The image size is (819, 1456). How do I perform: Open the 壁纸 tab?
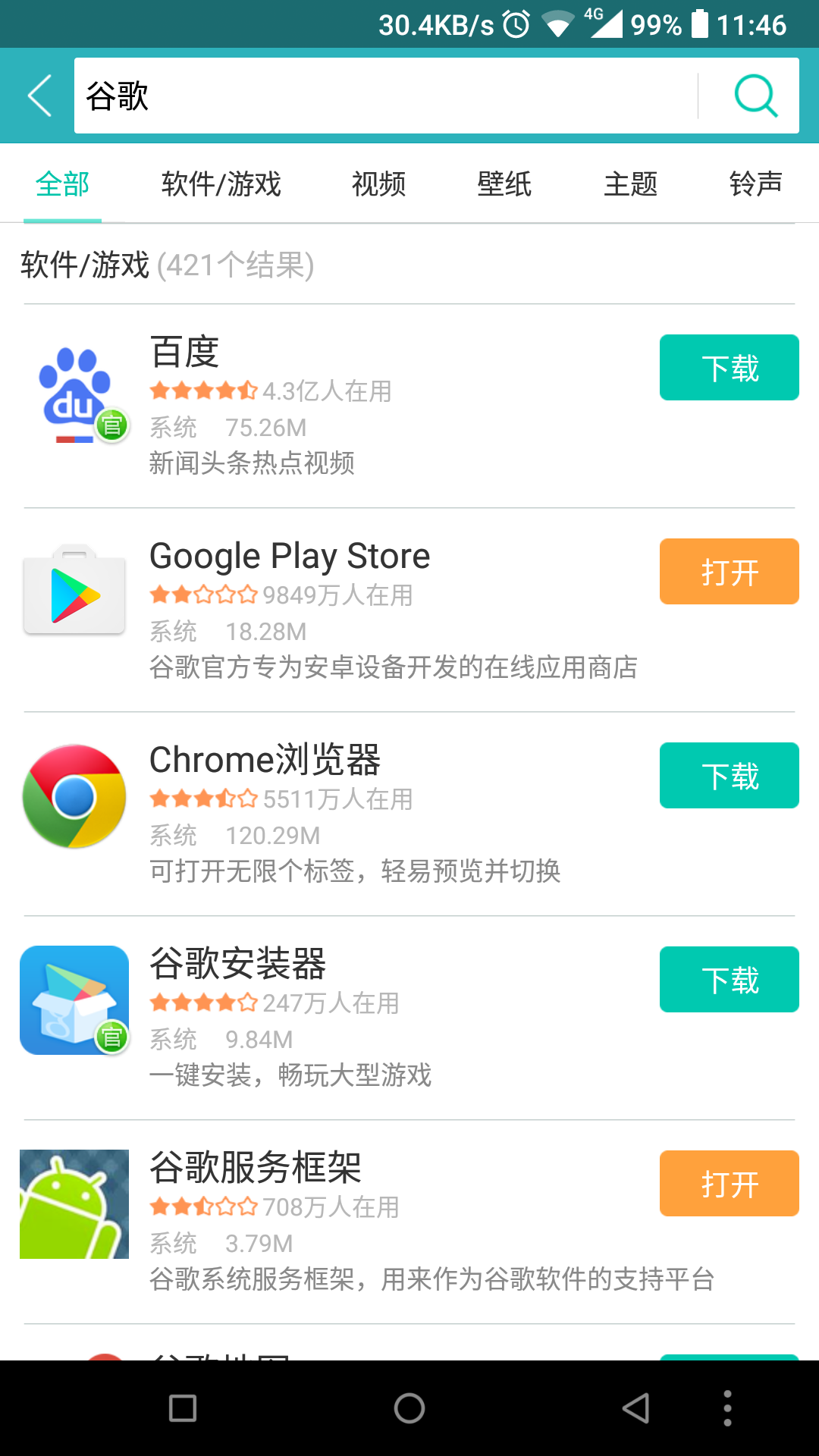point(504,184)
